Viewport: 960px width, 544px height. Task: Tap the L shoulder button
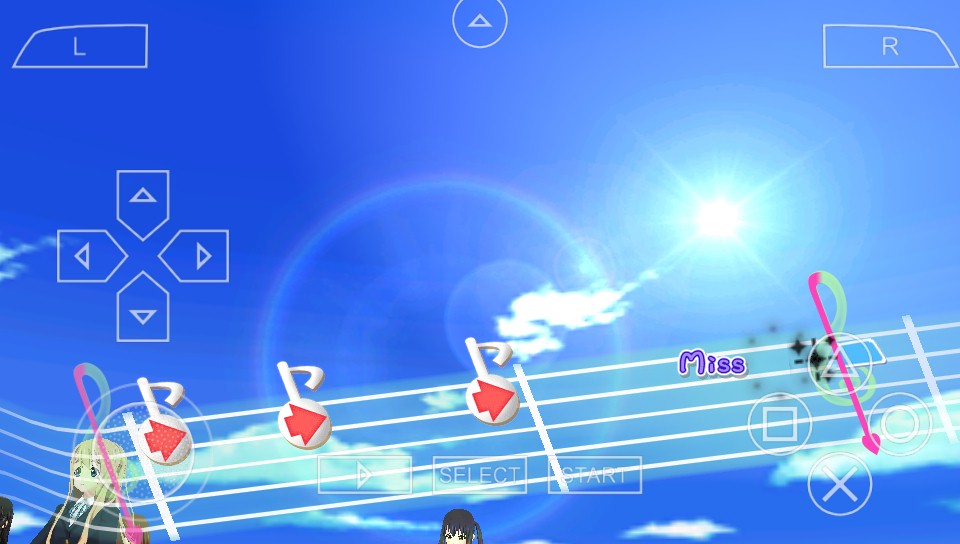pos(80,46)
